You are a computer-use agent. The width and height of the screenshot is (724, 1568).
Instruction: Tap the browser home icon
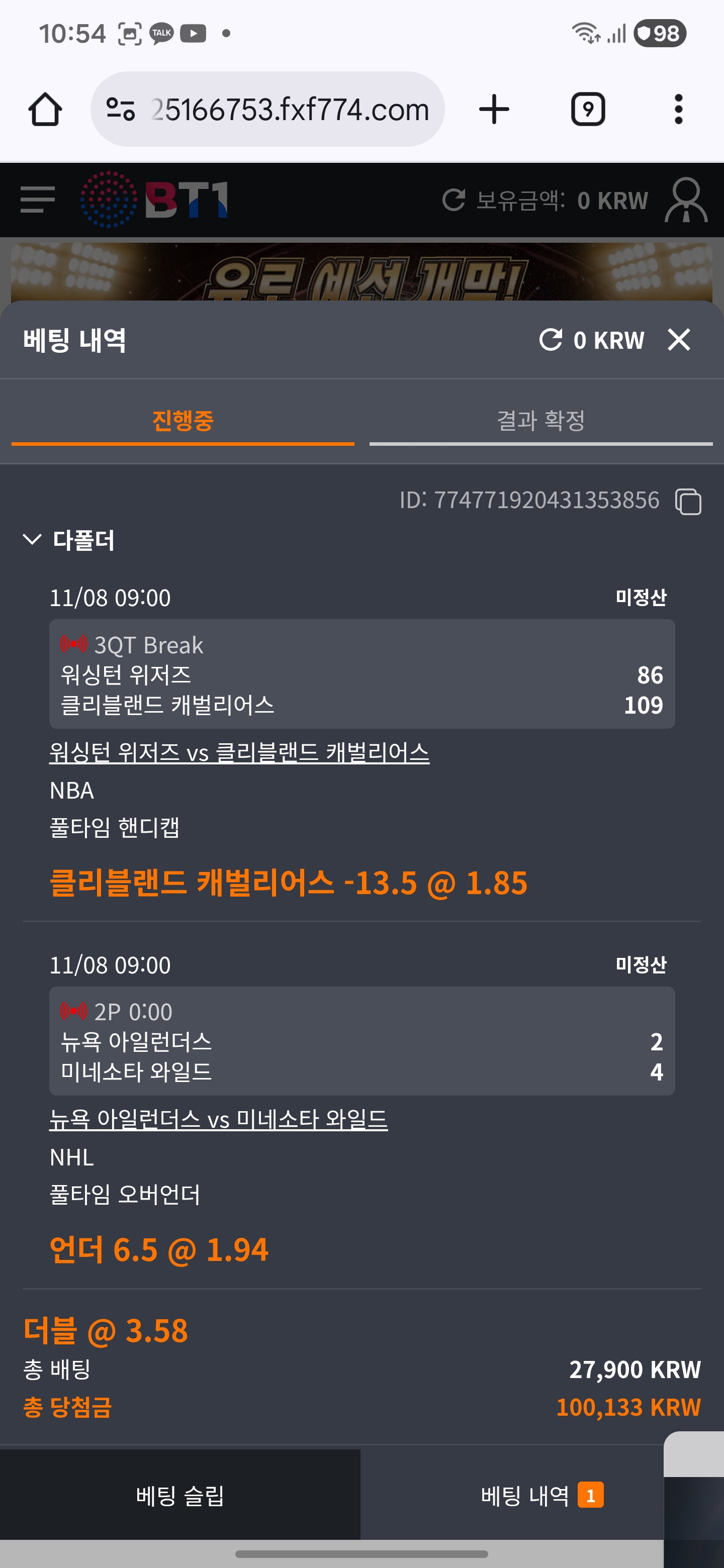point(45,110)
